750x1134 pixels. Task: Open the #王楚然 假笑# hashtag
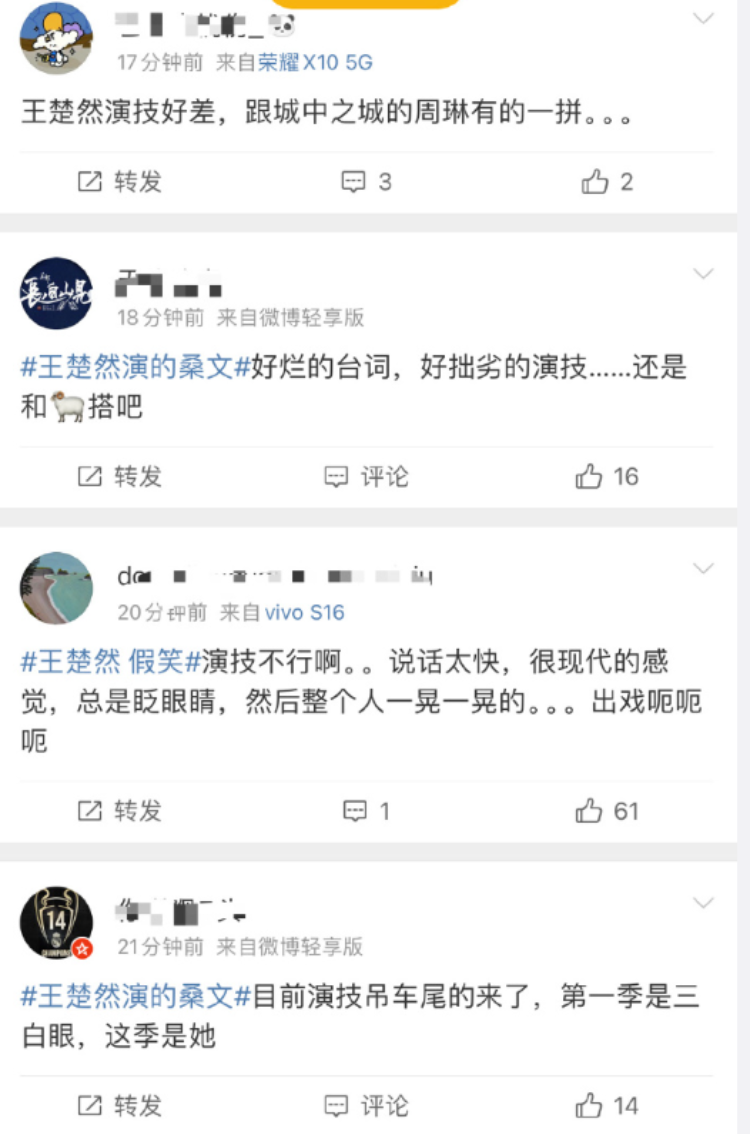(x=111, y=661)
